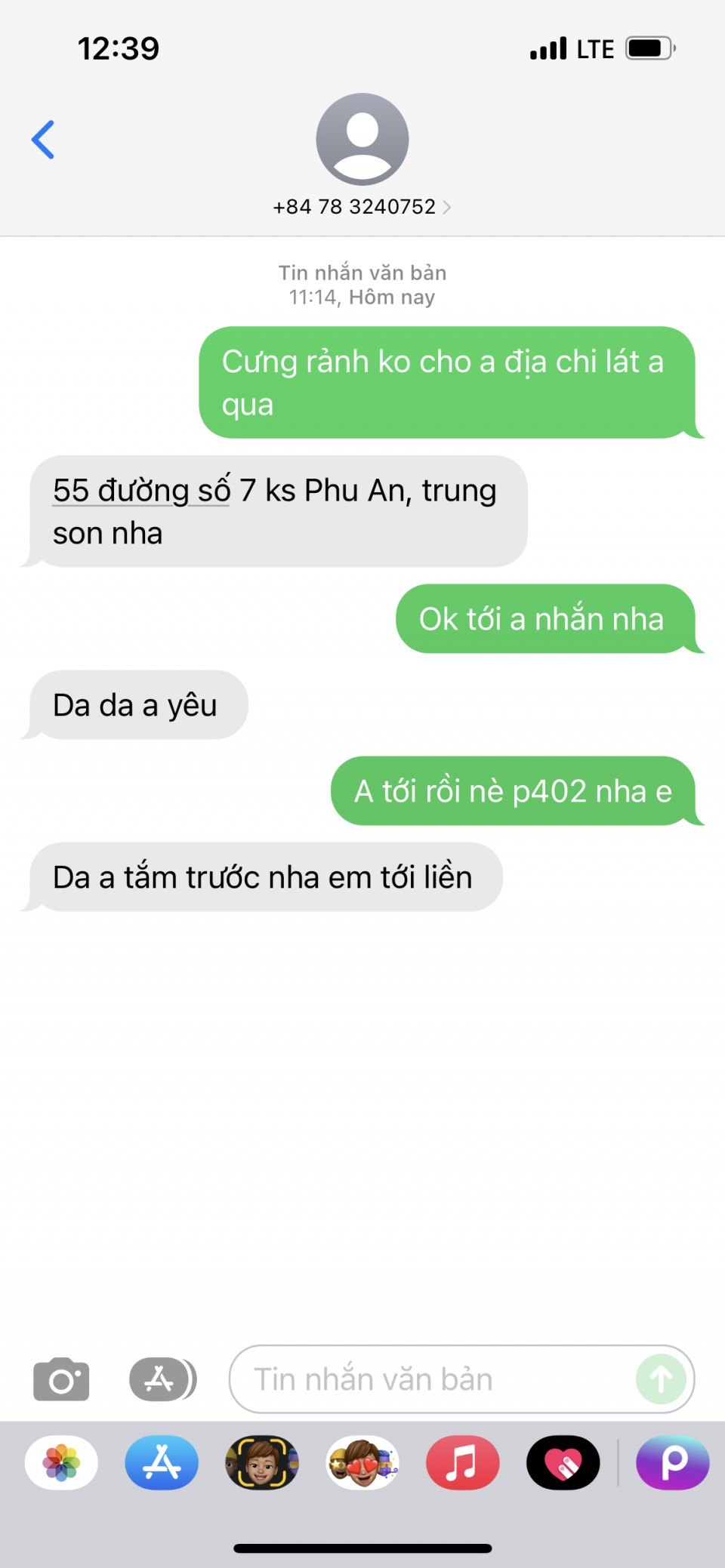Open the Music app in the app strip
725x1568 pixels.
coord(462,1462)
